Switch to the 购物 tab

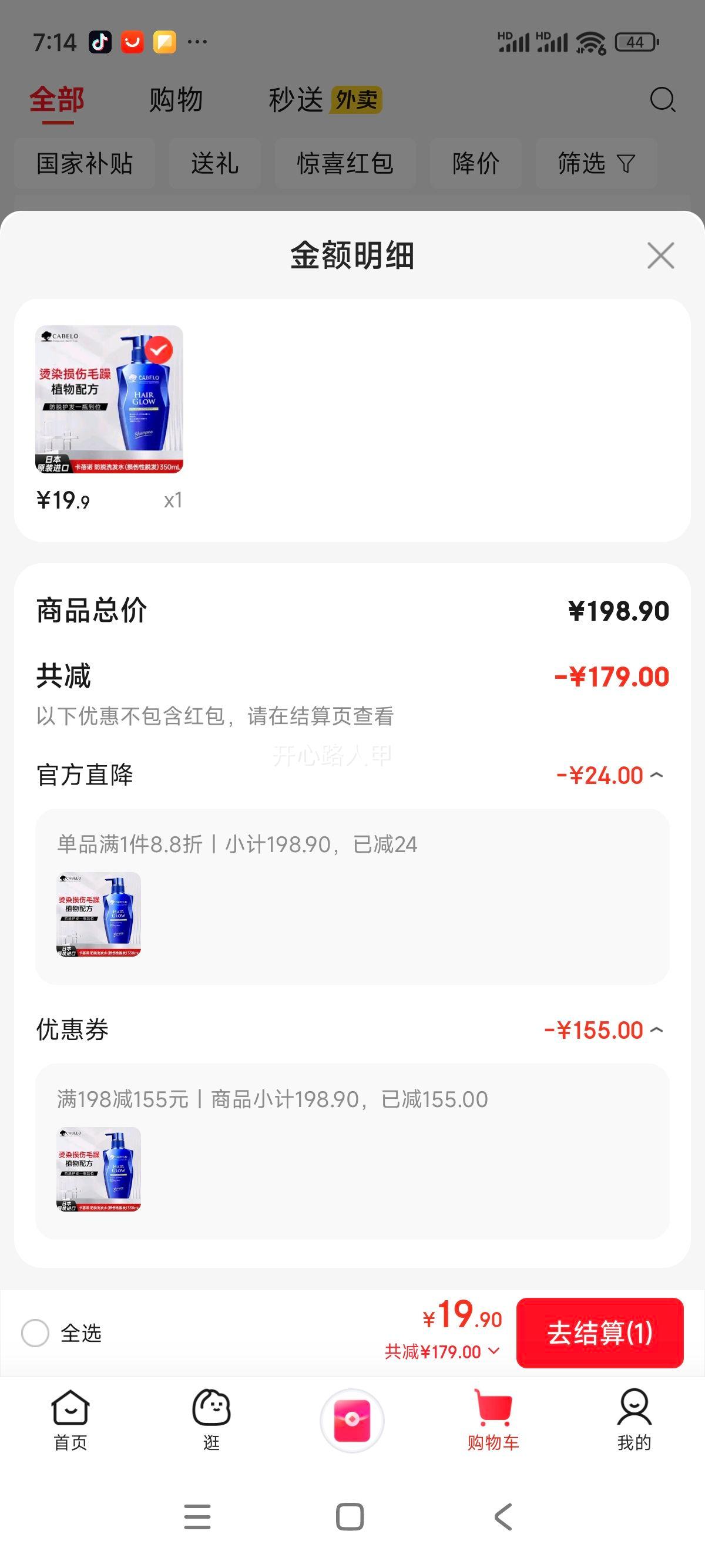pos(174,99)
